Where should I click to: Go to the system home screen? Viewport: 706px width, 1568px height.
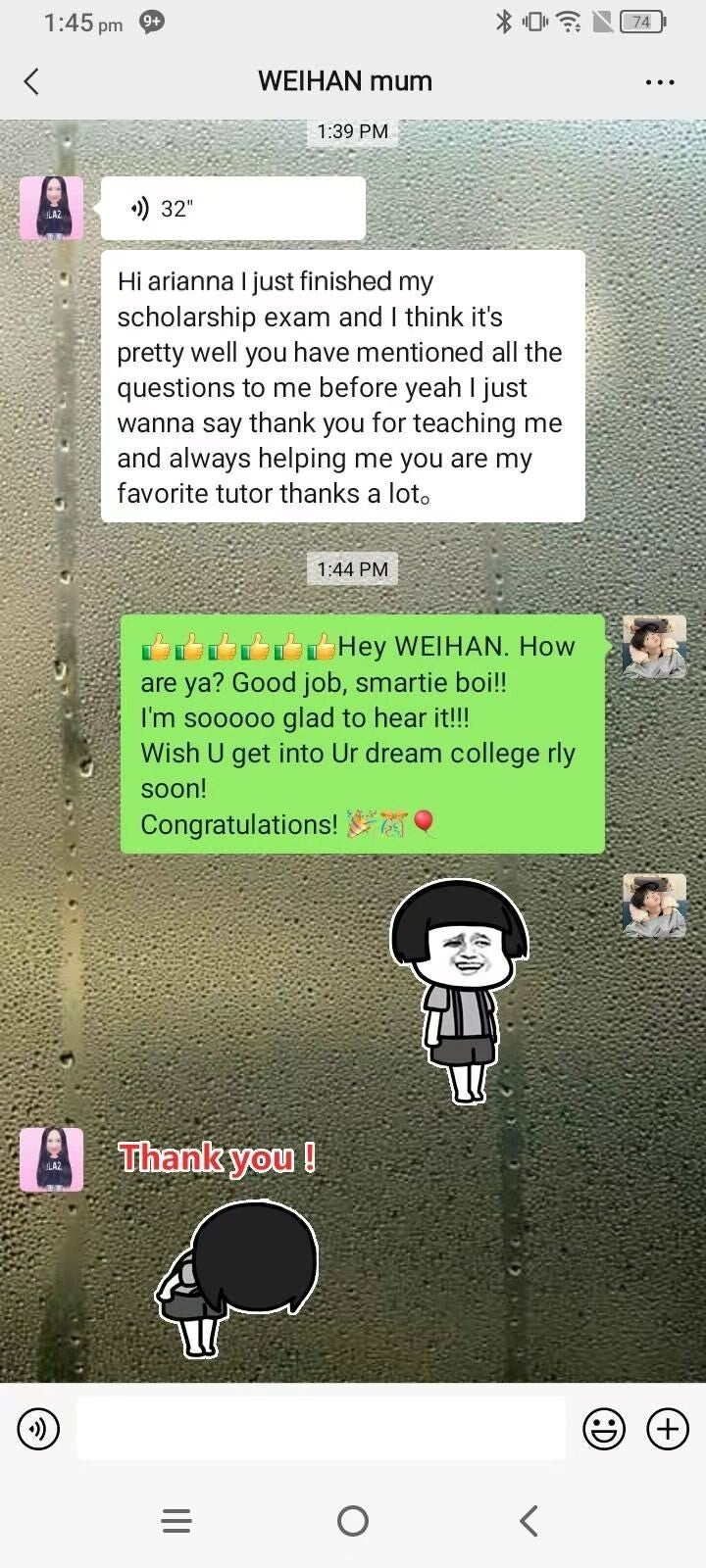pyautogui.click(x=353, y=1521)
